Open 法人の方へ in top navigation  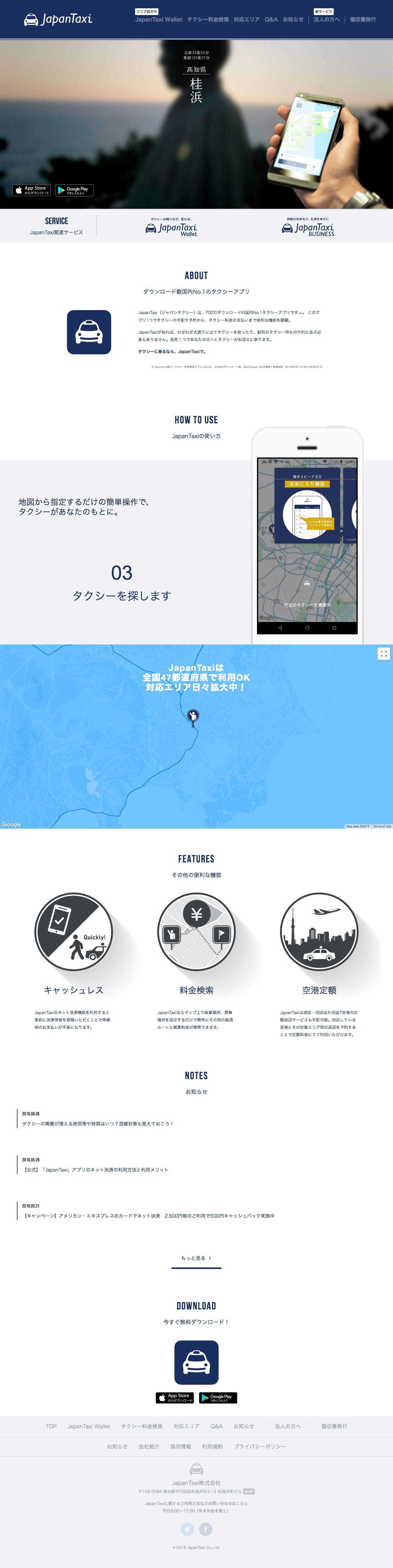point(327,19)
